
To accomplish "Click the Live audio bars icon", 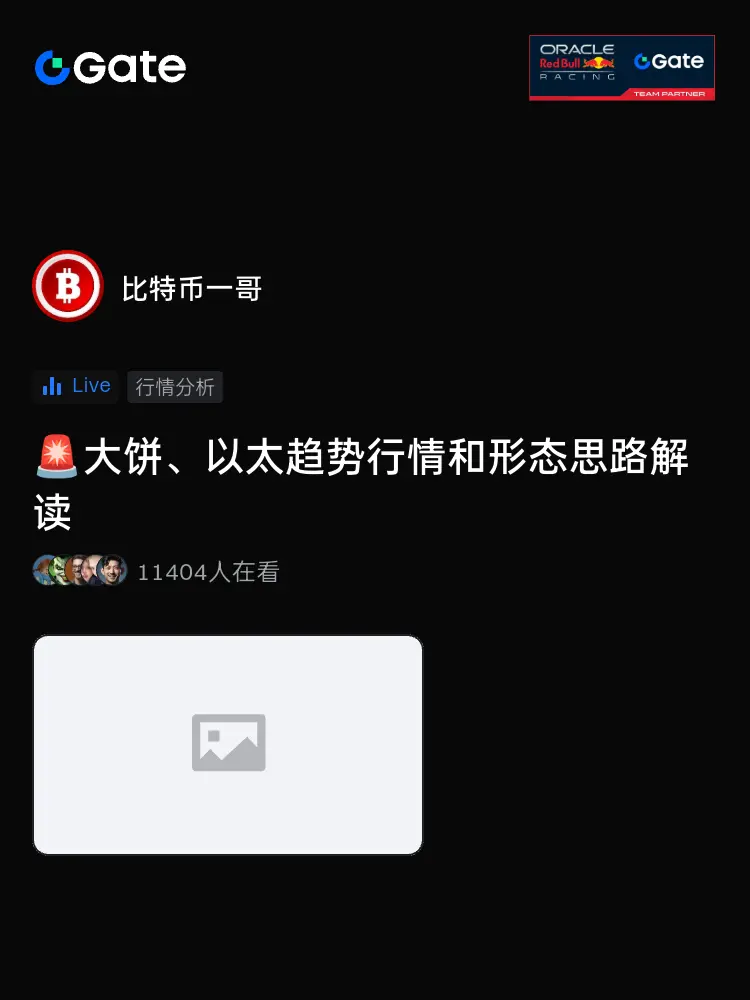I will [x=52, y=386].
